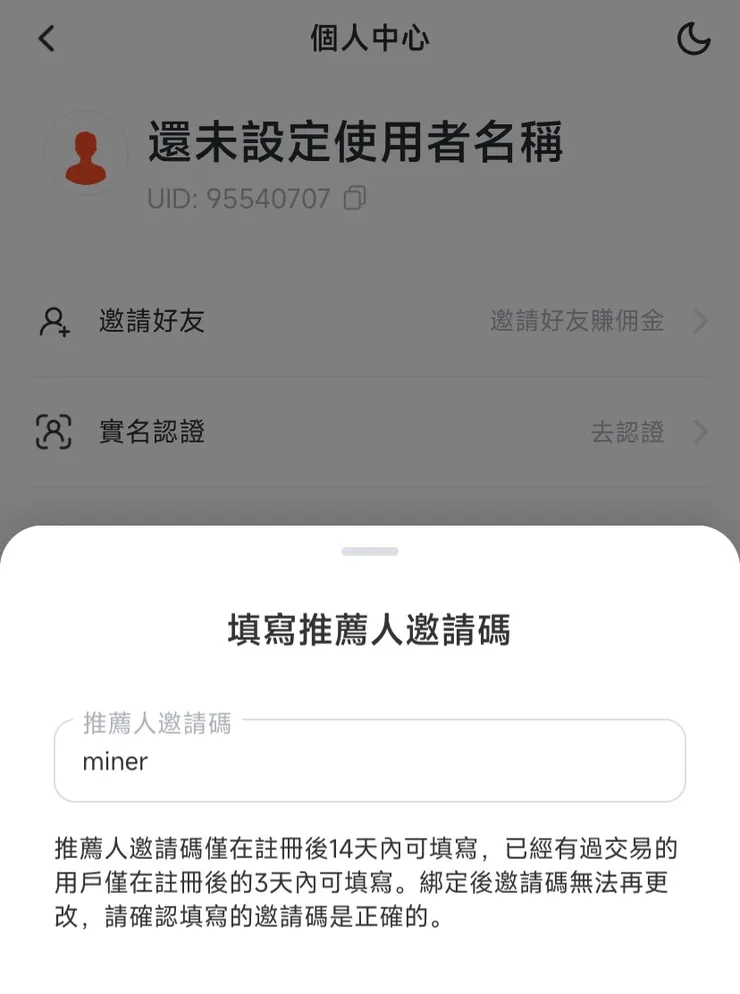Image resolution: width=740 pixels, height=994 pixels.
Task: Toggle dark mode with the moon icon
Action: [x=694, y=38]
